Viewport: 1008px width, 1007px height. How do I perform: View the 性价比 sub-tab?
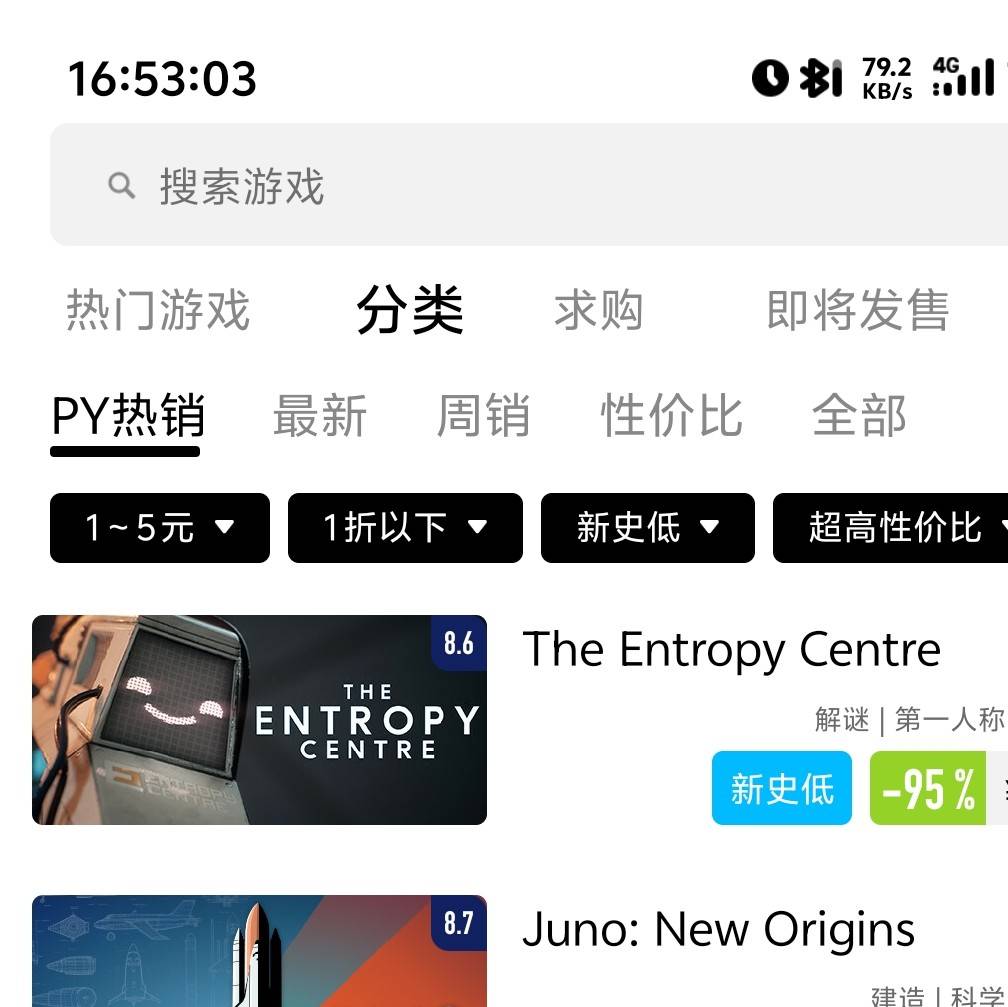[671, 416]
